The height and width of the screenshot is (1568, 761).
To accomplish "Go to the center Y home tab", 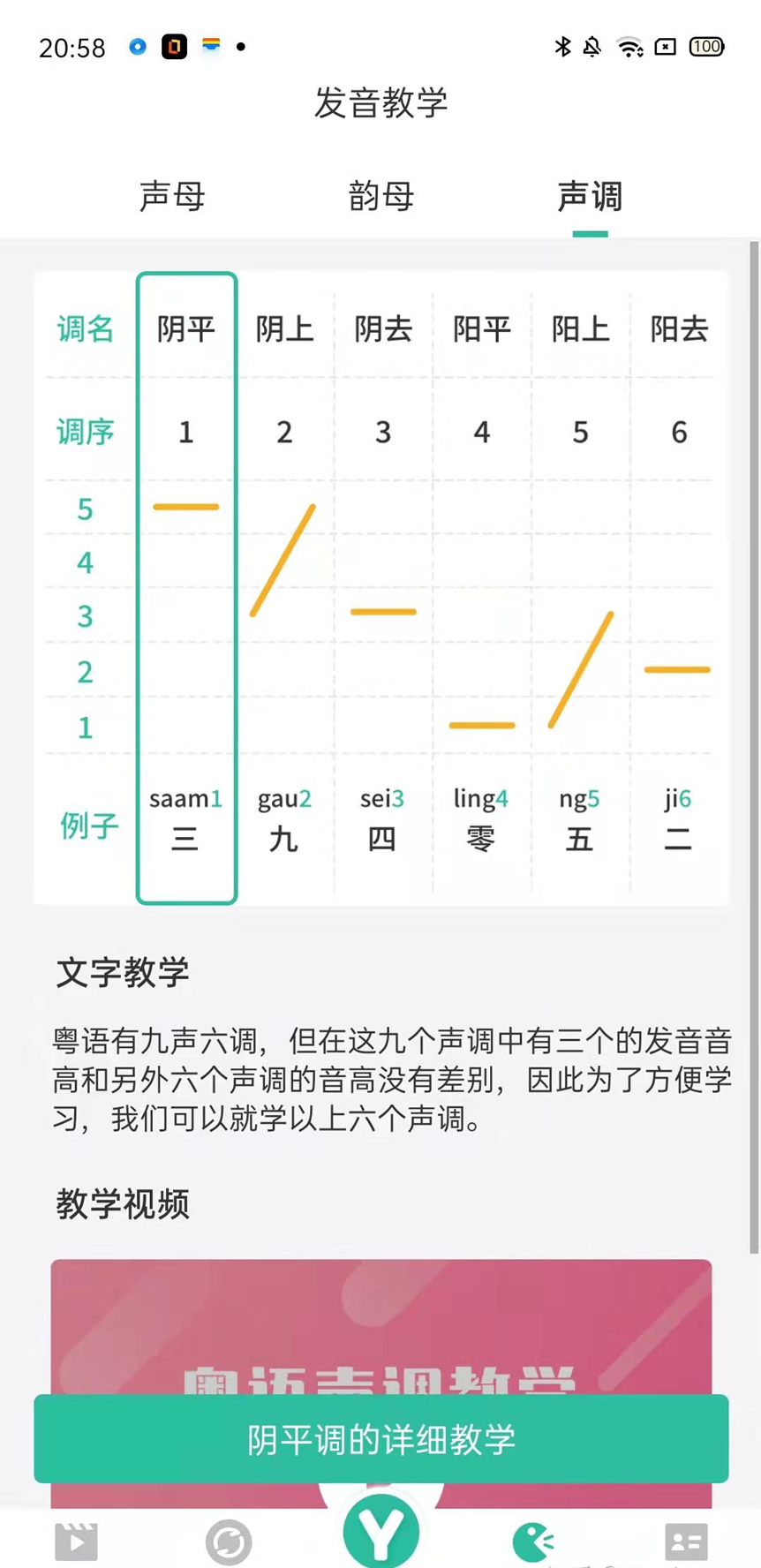I will (x=381, y=1534).
